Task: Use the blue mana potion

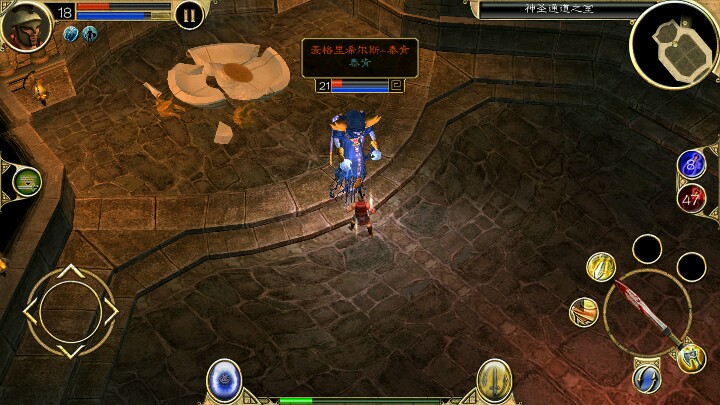Action: tap(691, 163)
